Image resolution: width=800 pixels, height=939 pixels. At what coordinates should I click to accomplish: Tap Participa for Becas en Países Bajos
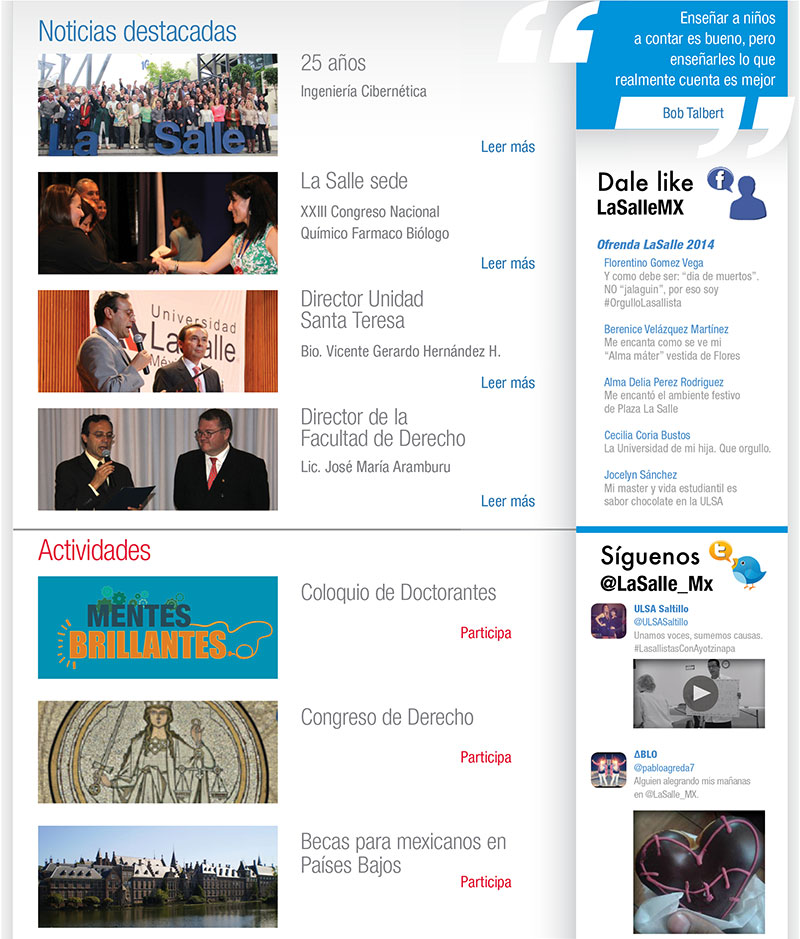pyautogui.click(x=485, y=882)
